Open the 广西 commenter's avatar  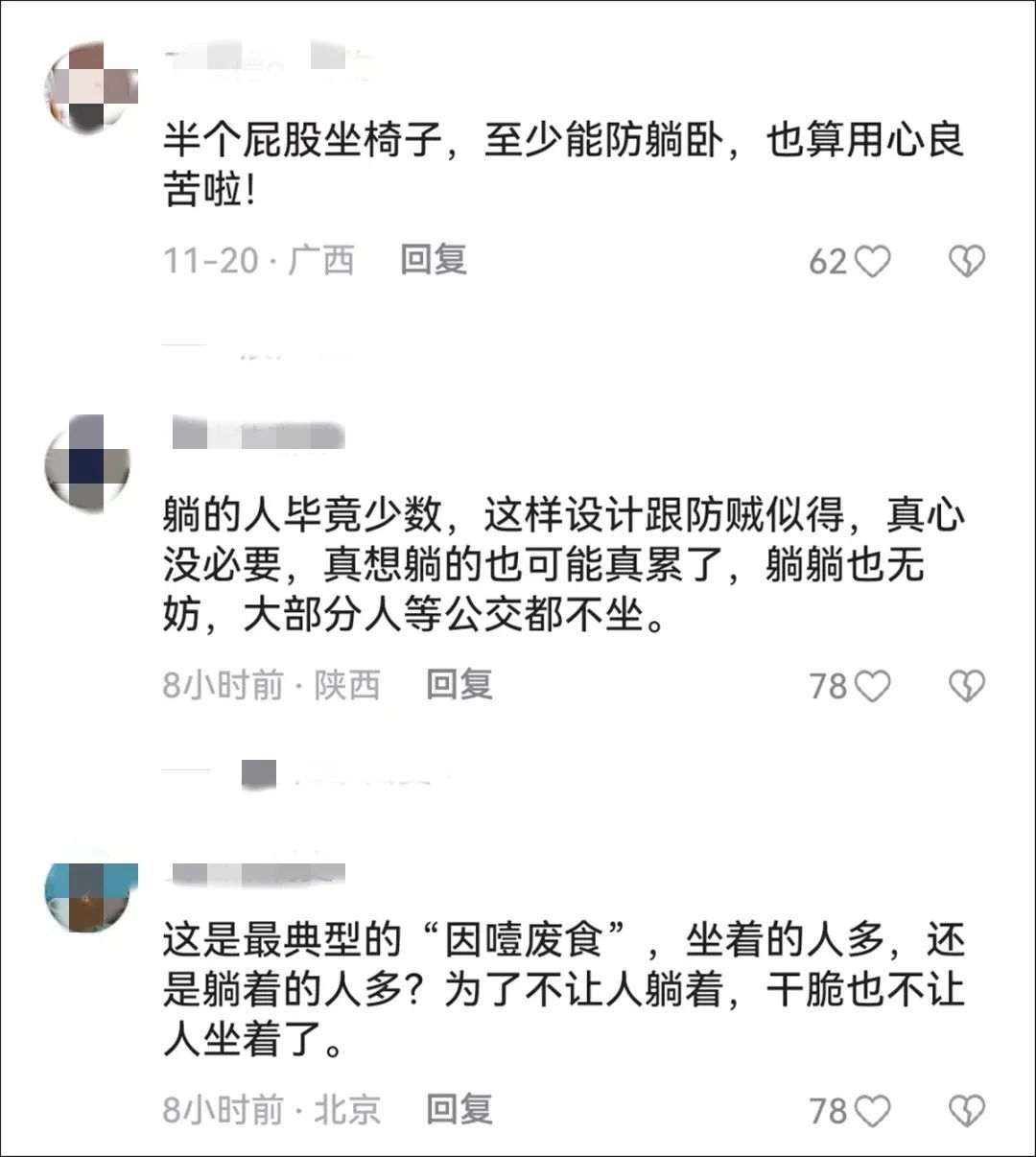(x=87, y=87)
